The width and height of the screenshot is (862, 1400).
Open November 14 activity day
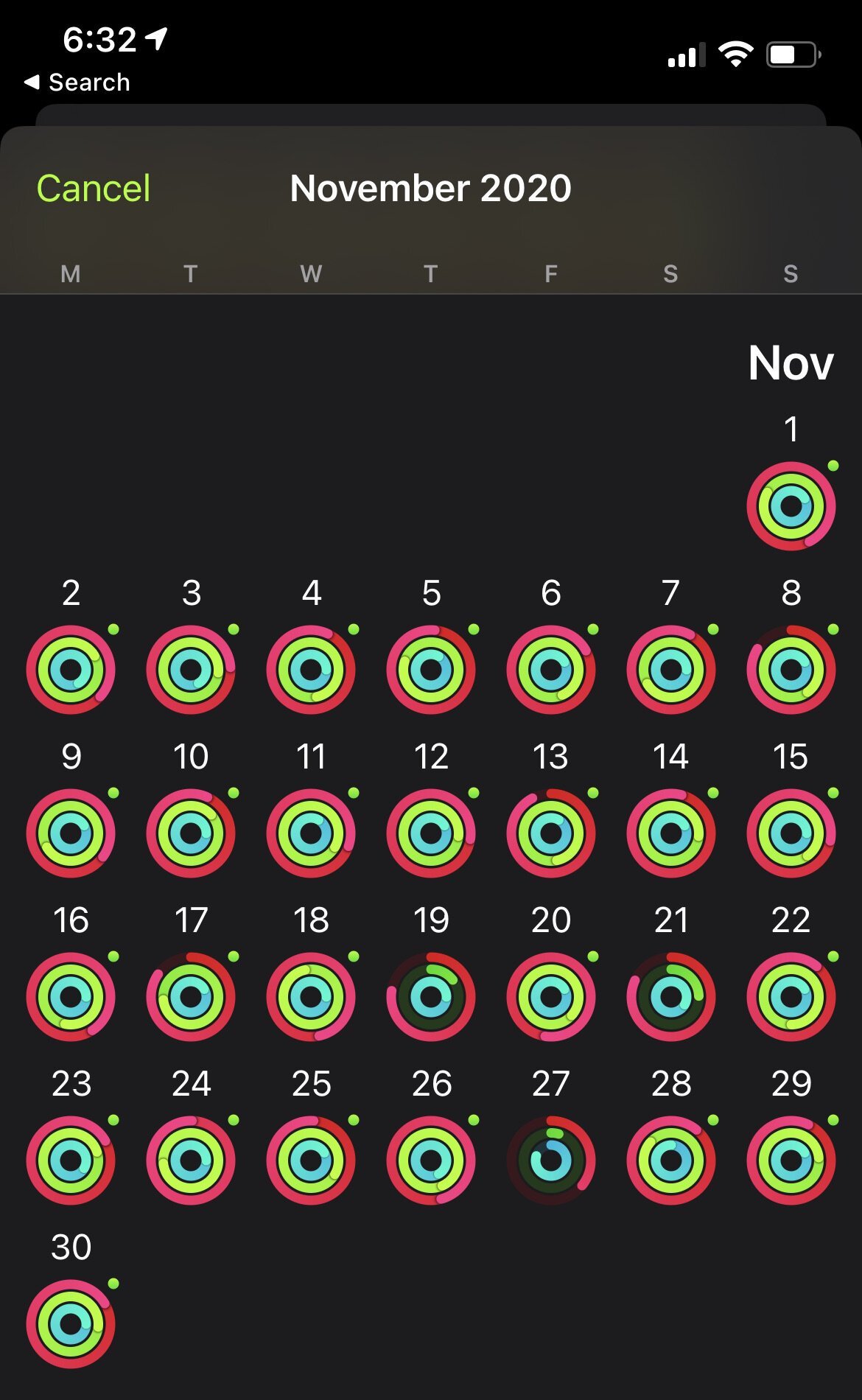coord(670,833)
